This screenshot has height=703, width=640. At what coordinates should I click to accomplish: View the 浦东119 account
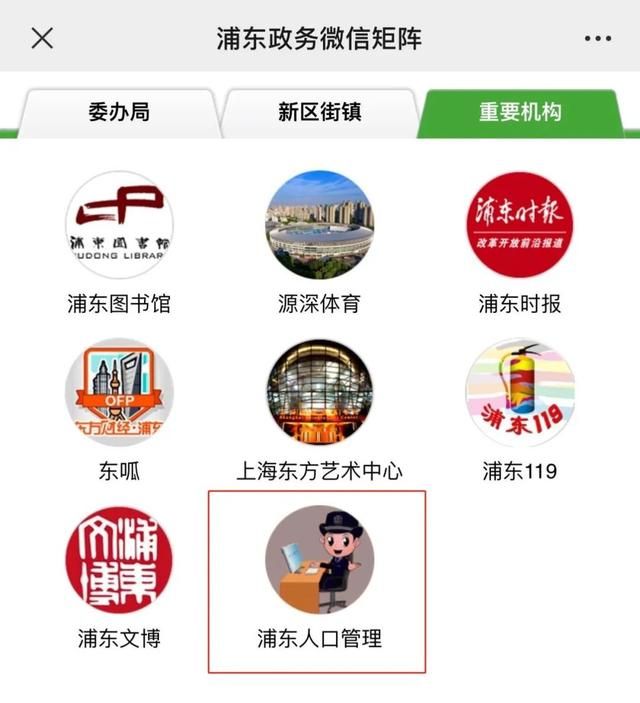point(519,392)
